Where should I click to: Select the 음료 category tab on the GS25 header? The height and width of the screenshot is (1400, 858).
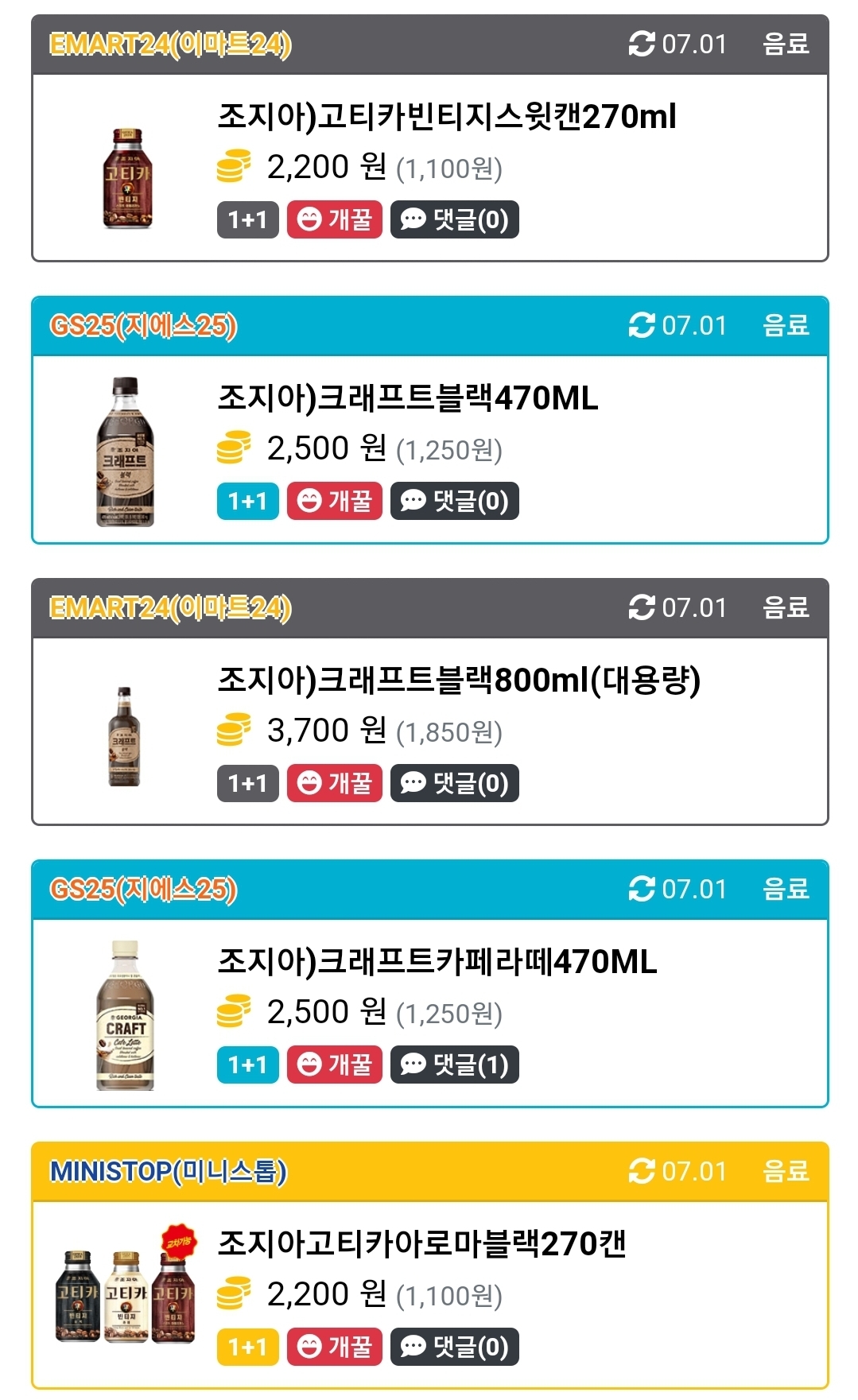785,324
